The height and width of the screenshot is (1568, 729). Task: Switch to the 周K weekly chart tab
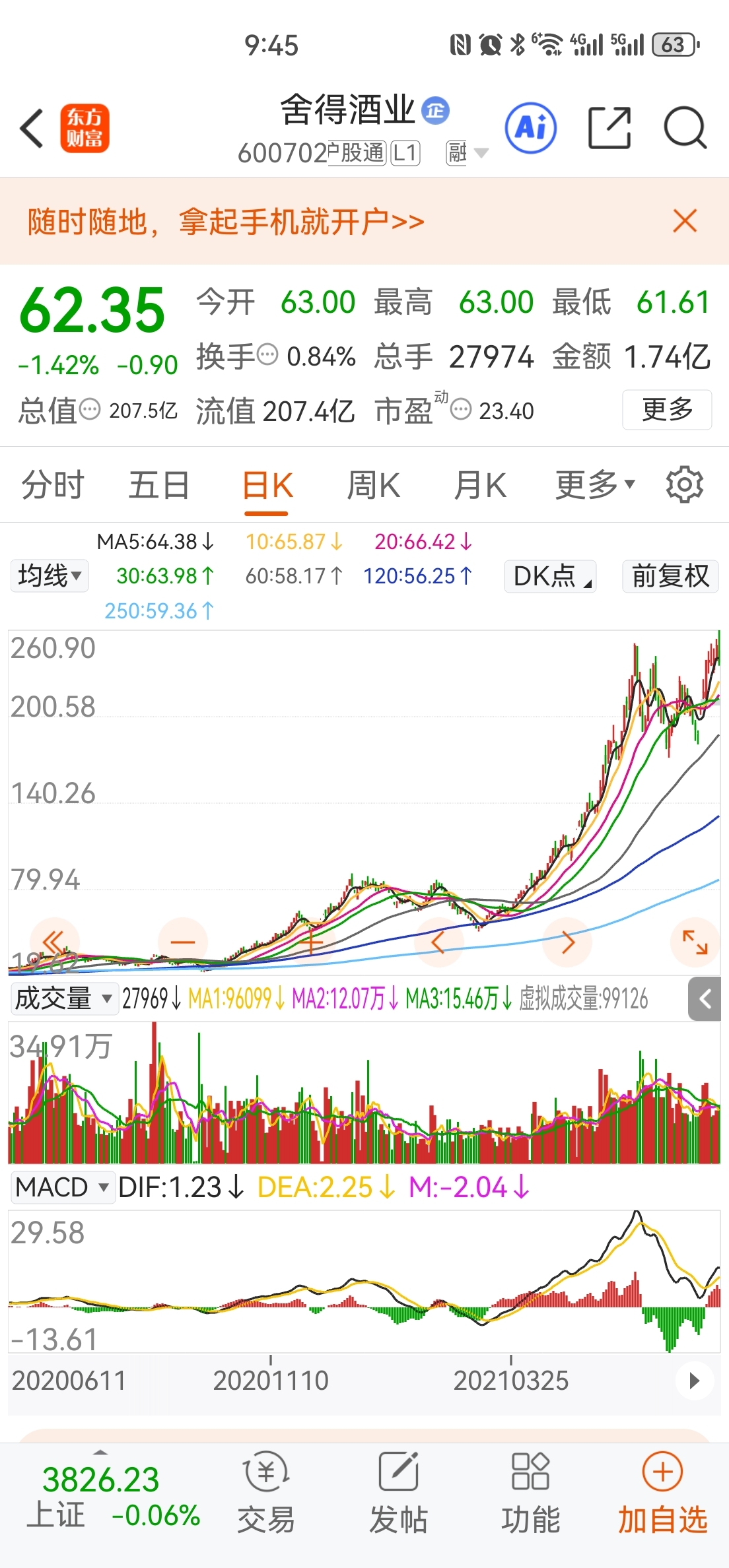click(x=373, y=484)
